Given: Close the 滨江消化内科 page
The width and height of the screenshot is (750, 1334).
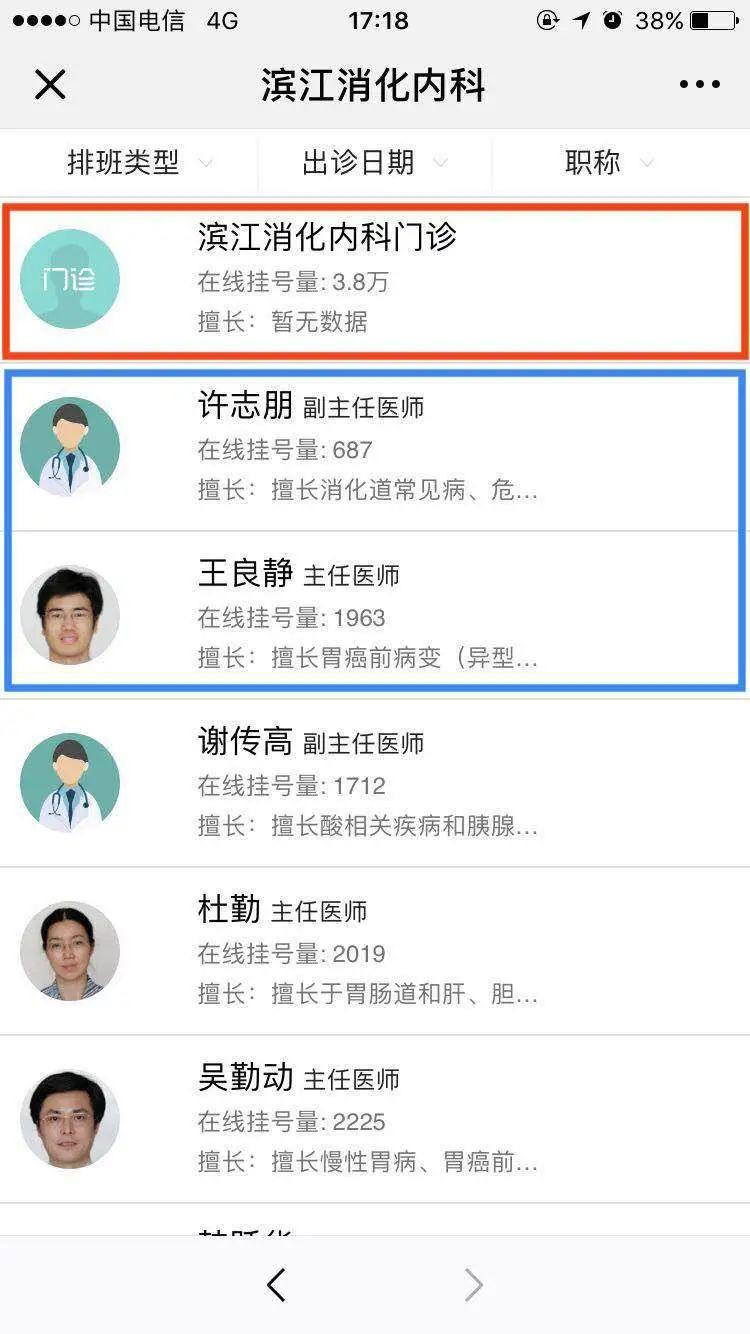Looking at the screenshot, I should (50, 85).
